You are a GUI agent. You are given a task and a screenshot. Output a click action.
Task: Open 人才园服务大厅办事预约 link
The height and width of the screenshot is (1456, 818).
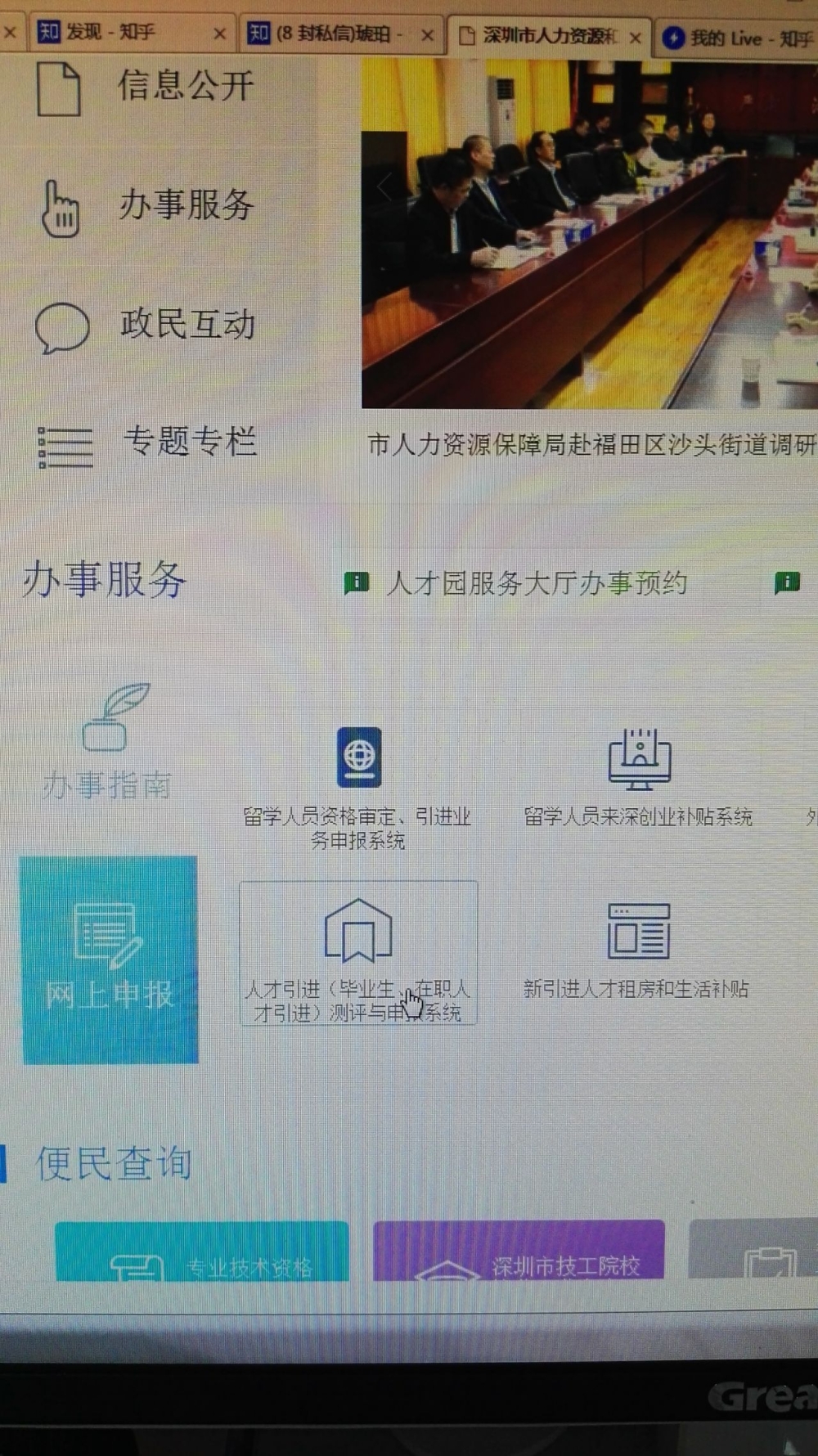click(x=536, y=583)
